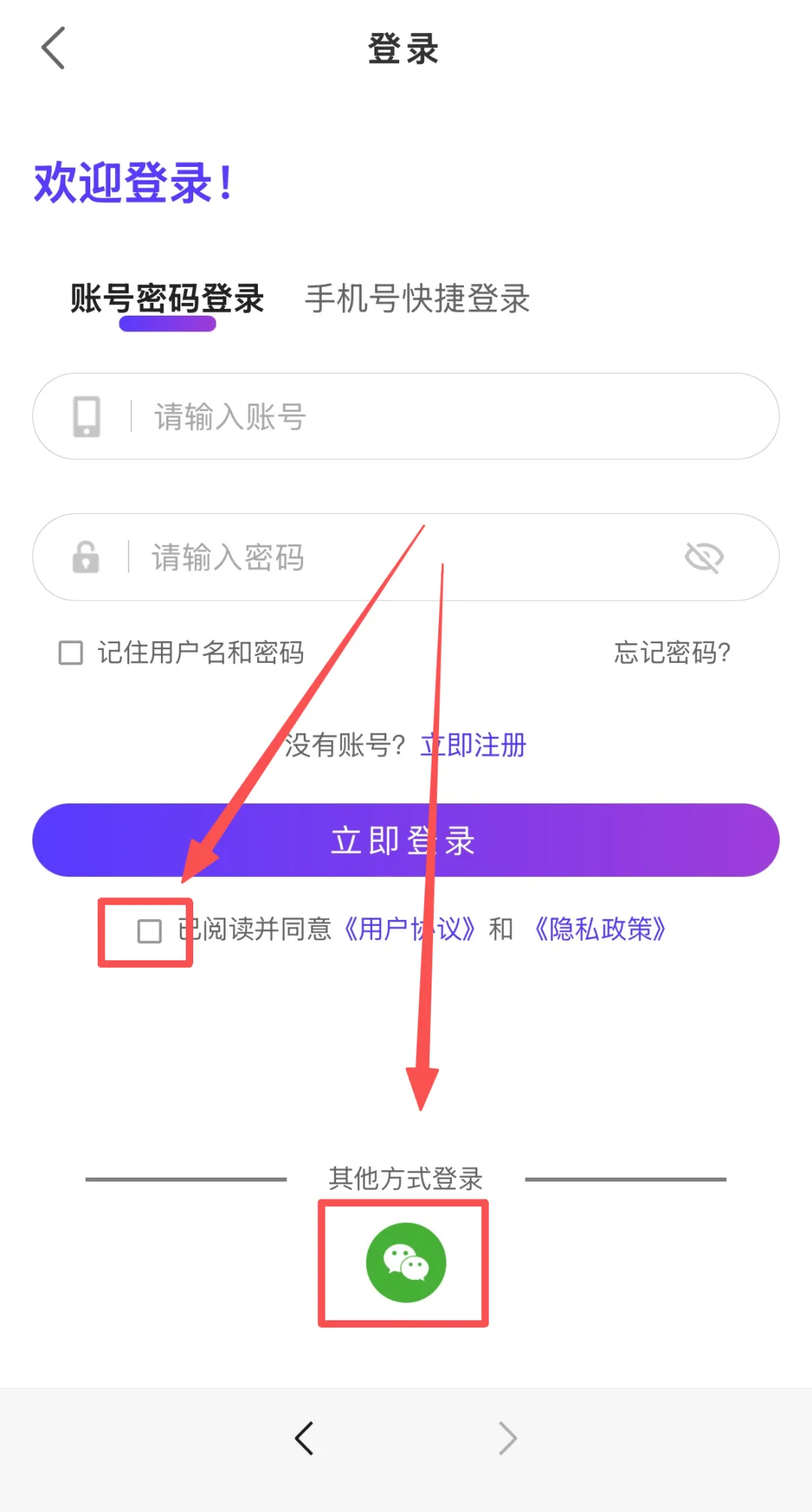View the 《隐私政策》 link

pyautogui.click(x=600, y=930)
